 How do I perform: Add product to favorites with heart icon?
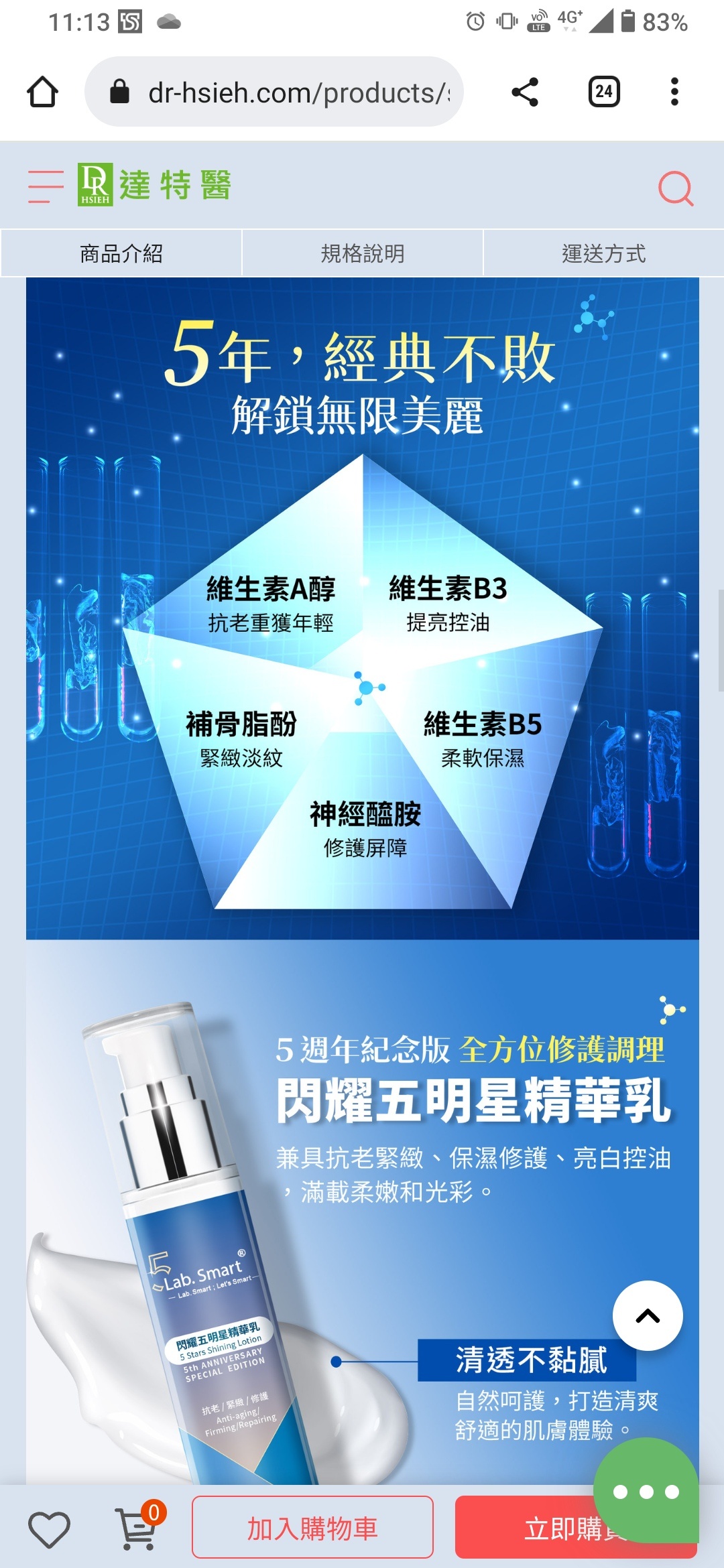[x=49, y=1529]
